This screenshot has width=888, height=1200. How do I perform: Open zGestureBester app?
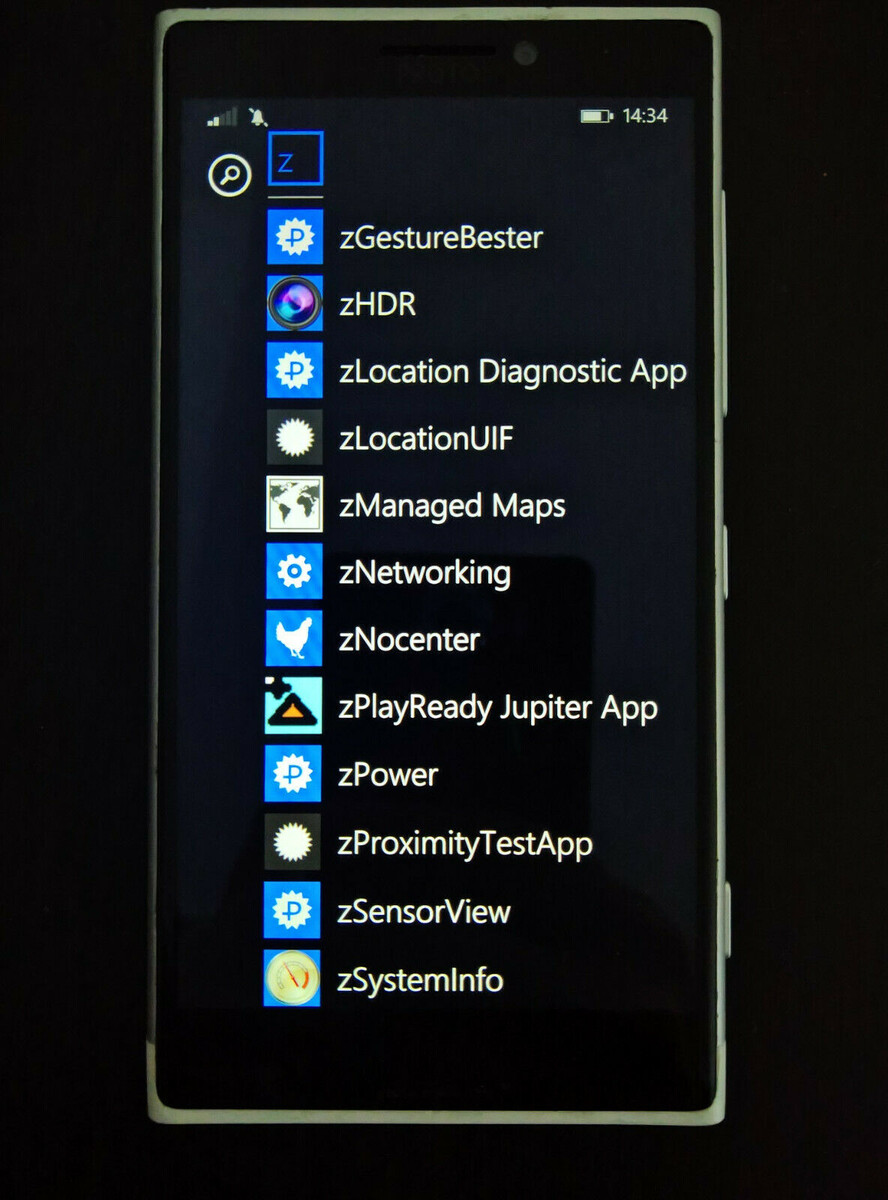(x=440, y=237)
